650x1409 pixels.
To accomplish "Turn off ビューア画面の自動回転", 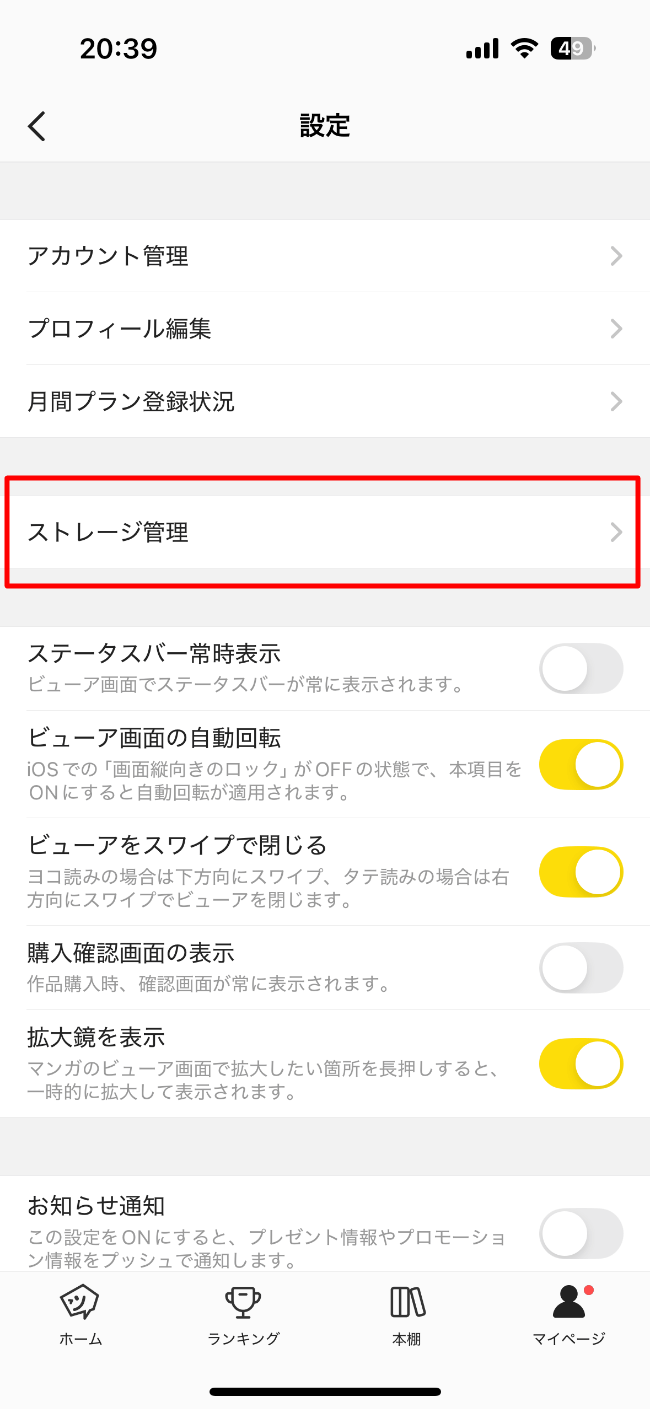I will click(x=581, y=765).
